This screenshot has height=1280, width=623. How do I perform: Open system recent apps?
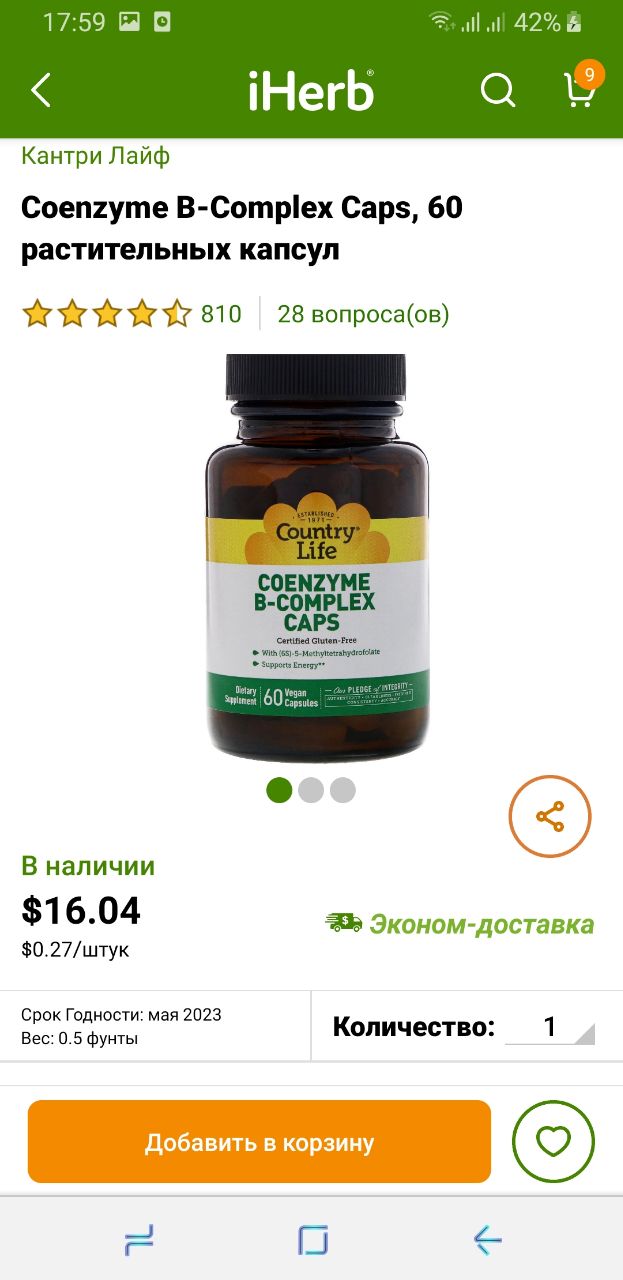click(x=139, y=1240)
